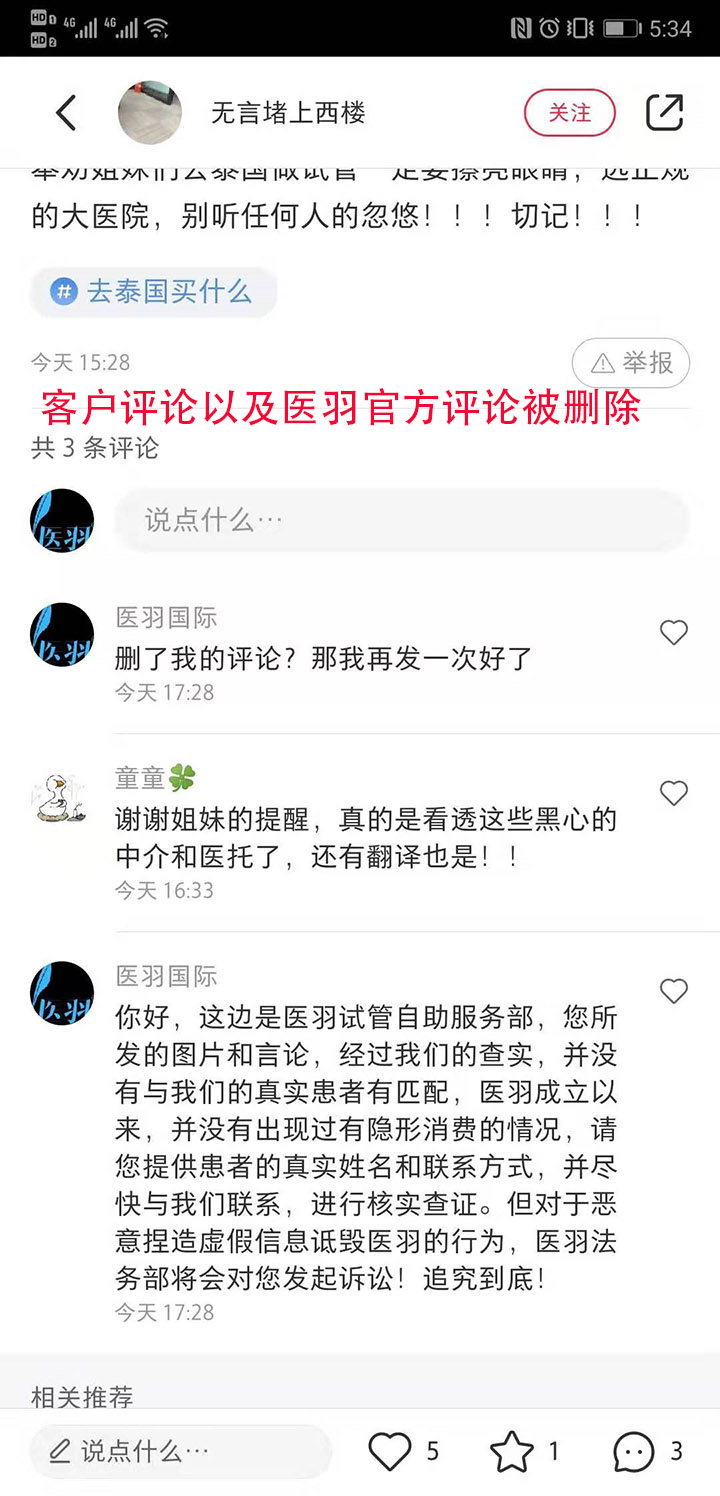This screenshot has width=720, height=1496.
Task: Tap the 说点什么 comment input field
Action: 400,520
